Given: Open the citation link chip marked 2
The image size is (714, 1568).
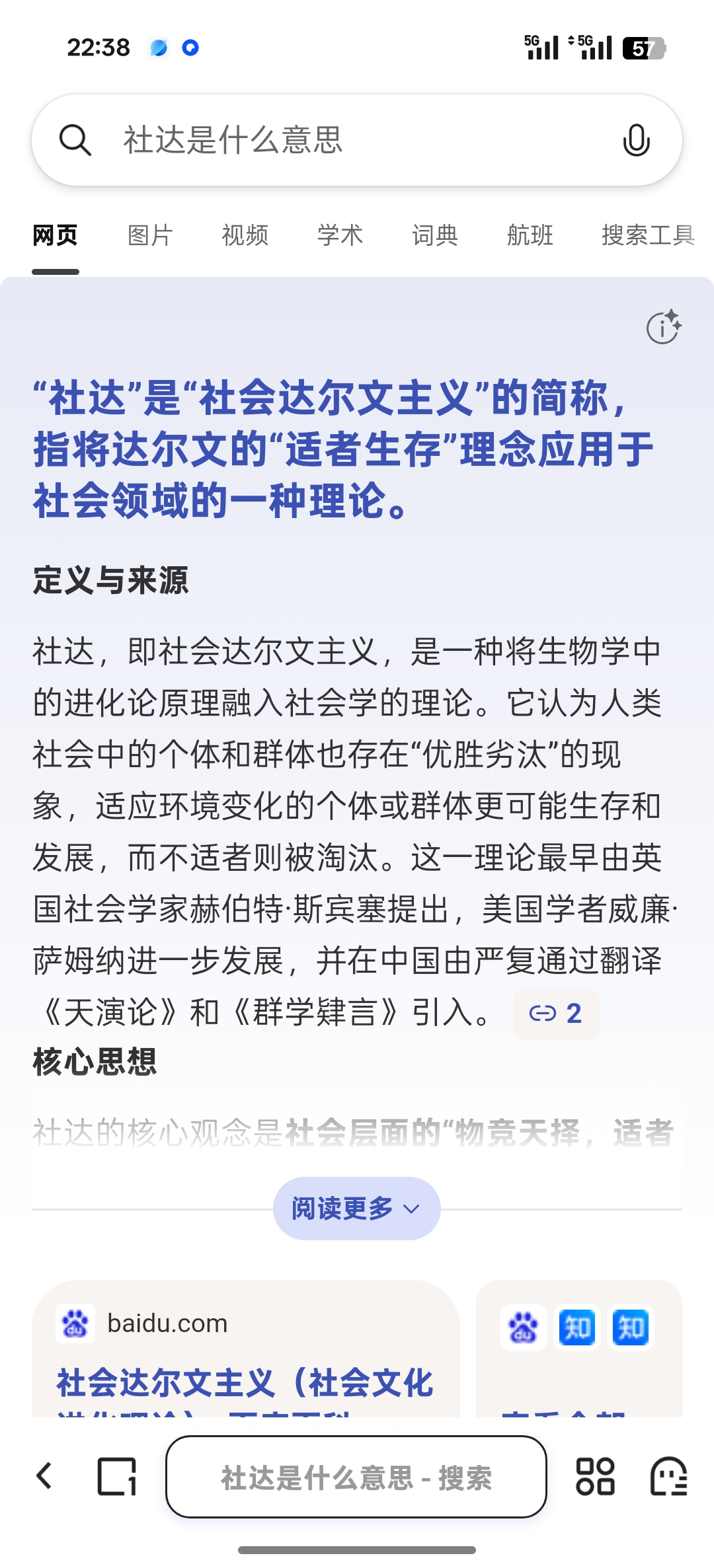Looking at the screenshot, I should tap(556, 1014).
